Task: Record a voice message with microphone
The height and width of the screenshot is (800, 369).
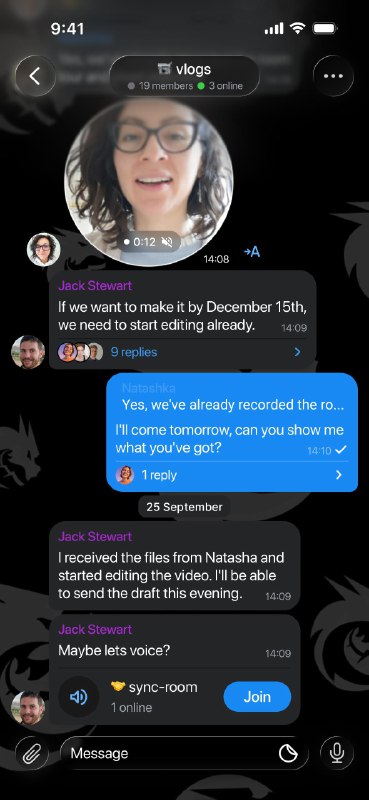Action: [337, 753]
